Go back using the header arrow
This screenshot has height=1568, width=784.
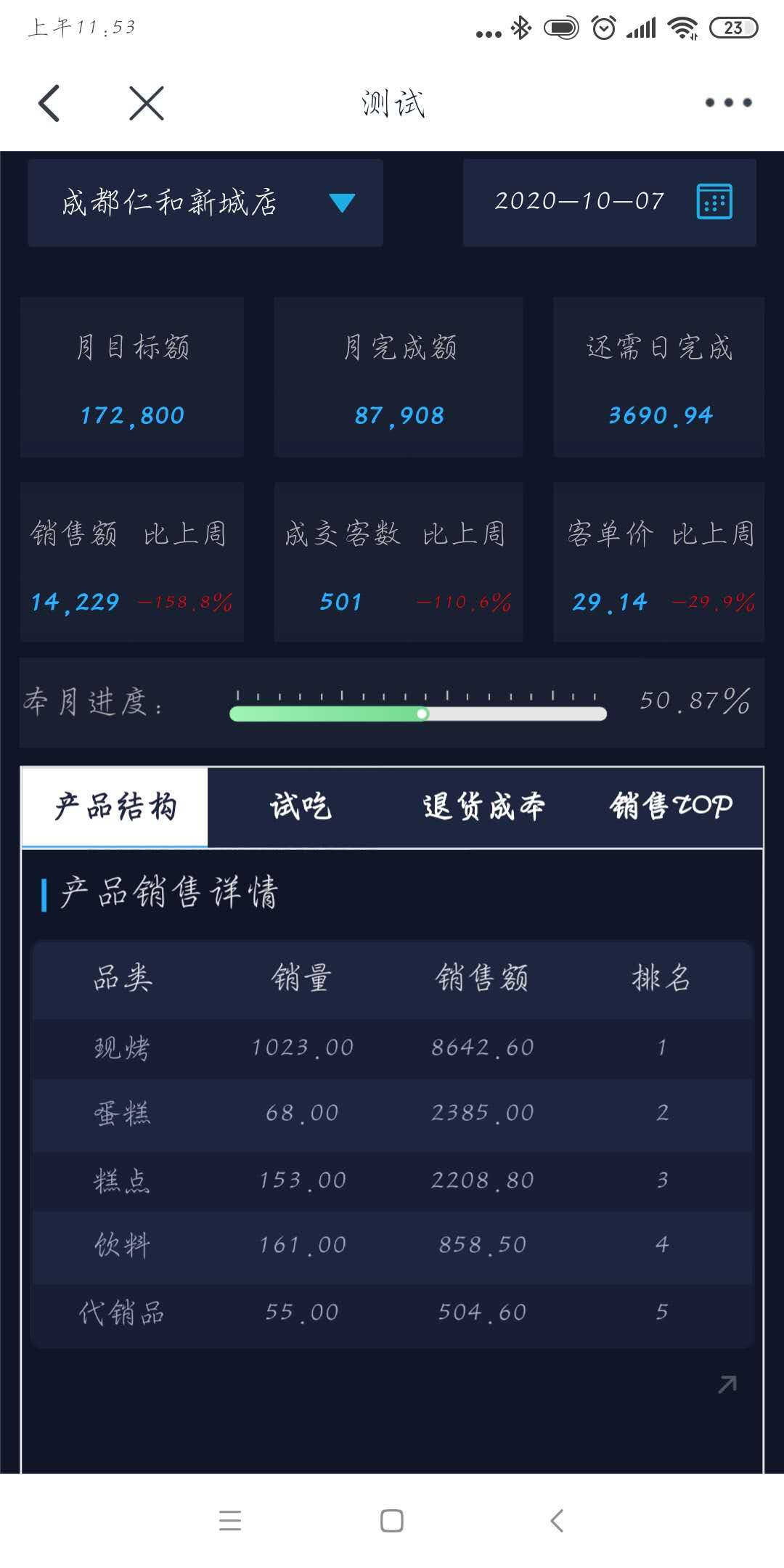49,103
